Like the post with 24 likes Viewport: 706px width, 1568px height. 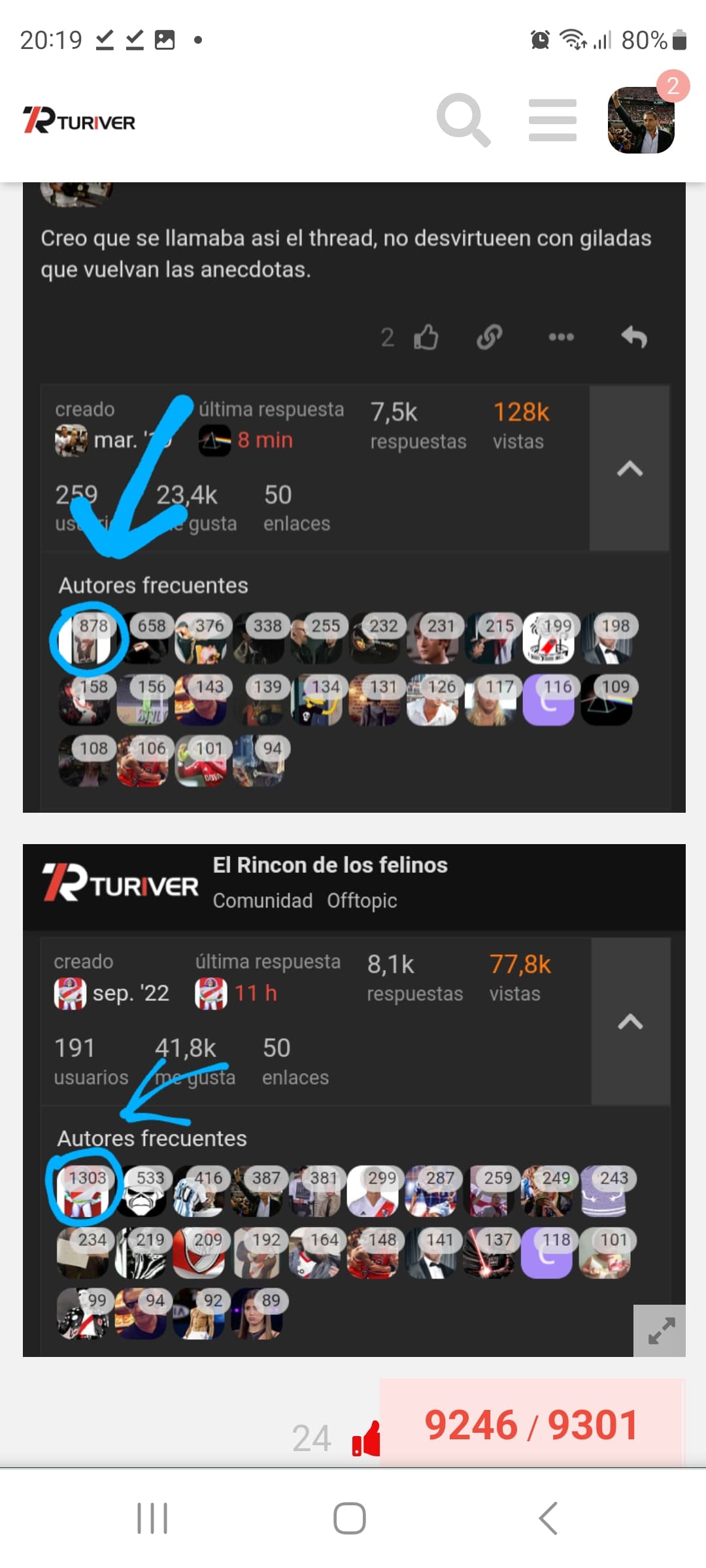365,1439
